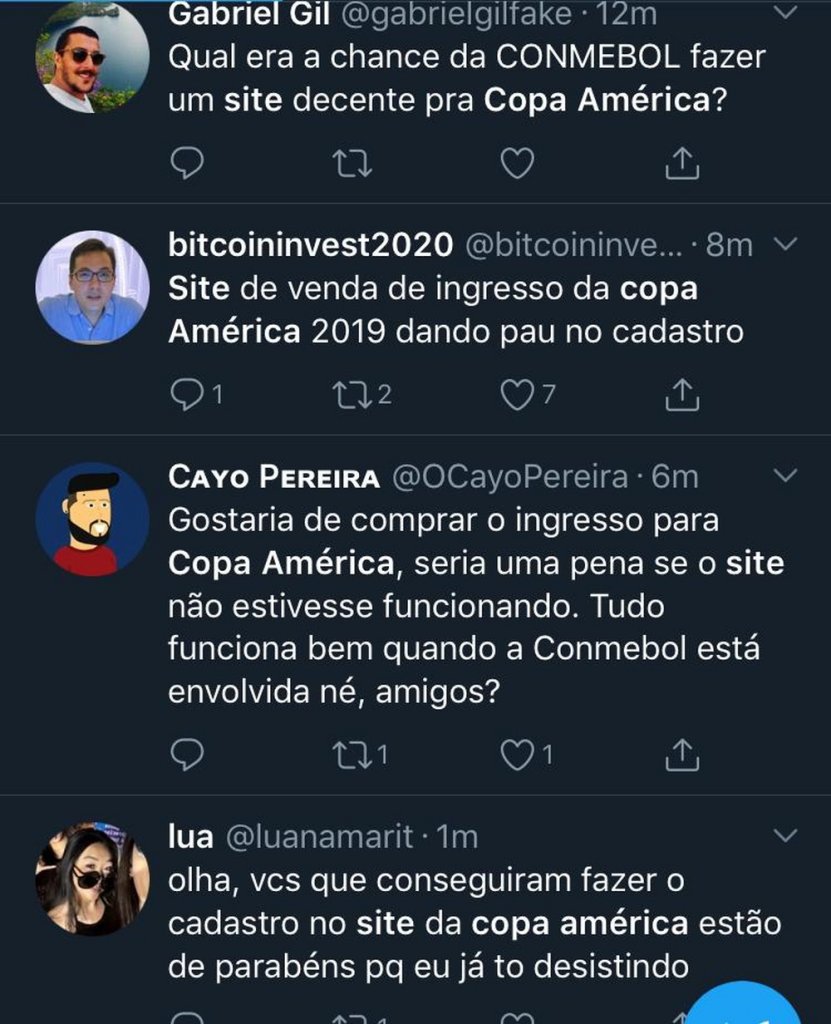The image size is (831, 1024).
Task: Open lua's profile avatar
Action: 92,880
